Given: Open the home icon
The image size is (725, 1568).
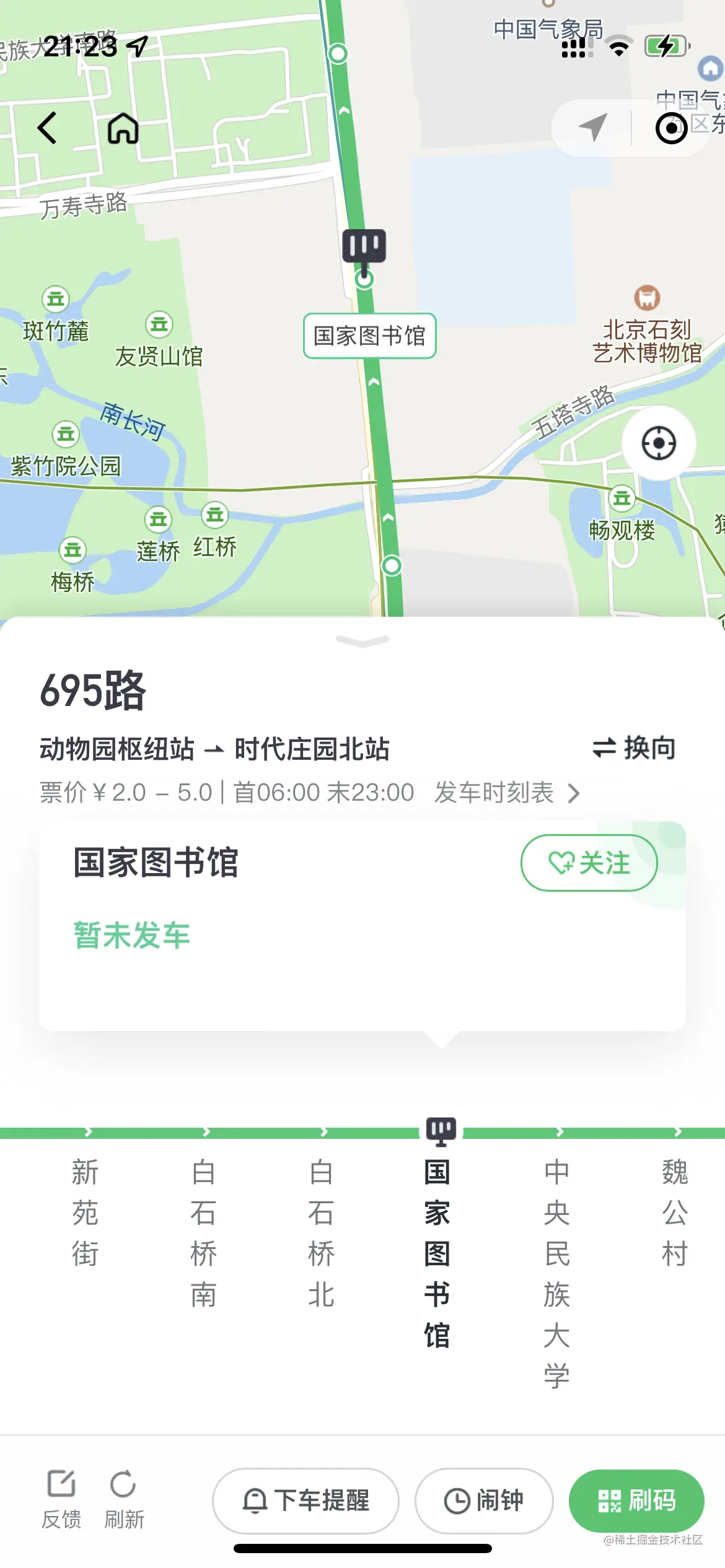Looking at the screenshot, I should [x=123, y=128].
